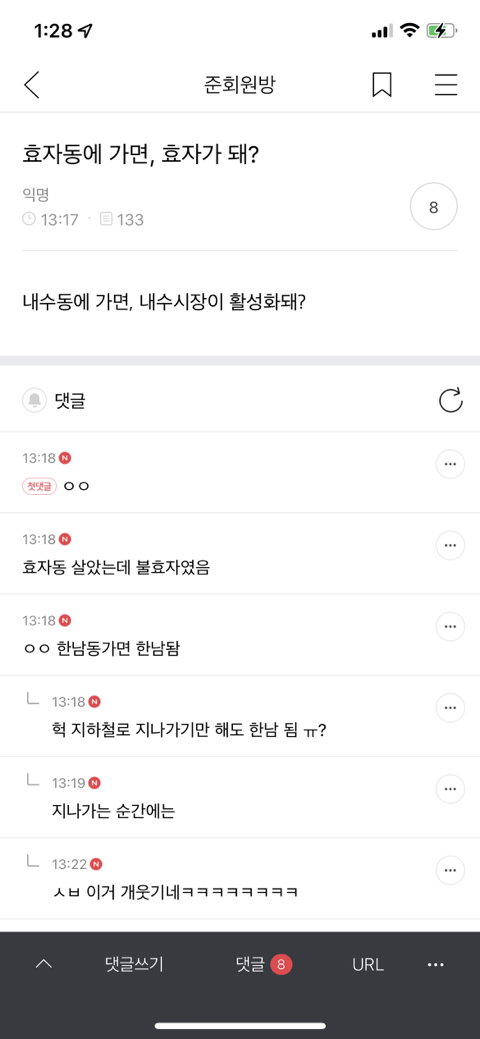
Task: Open more options in bottom bar
Action: coord(436,965)
